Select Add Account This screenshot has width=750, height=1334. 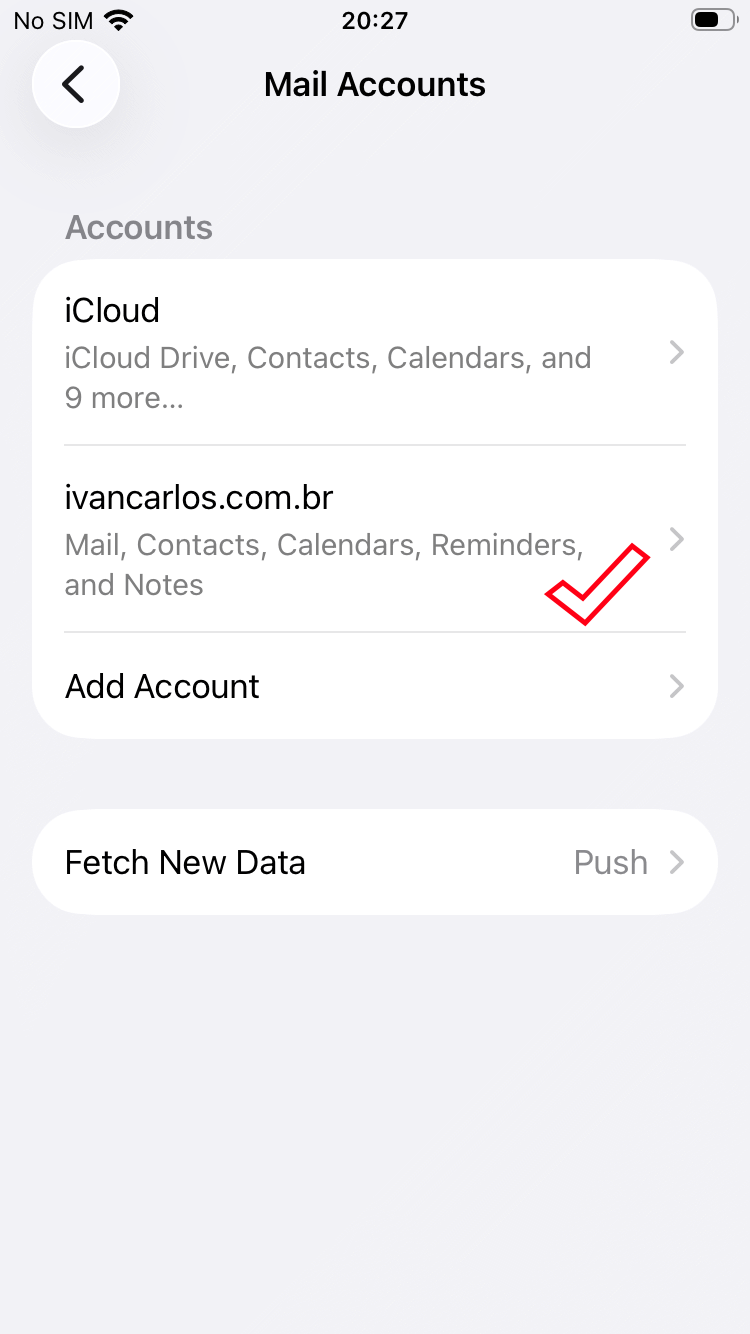tap(374, 687)
